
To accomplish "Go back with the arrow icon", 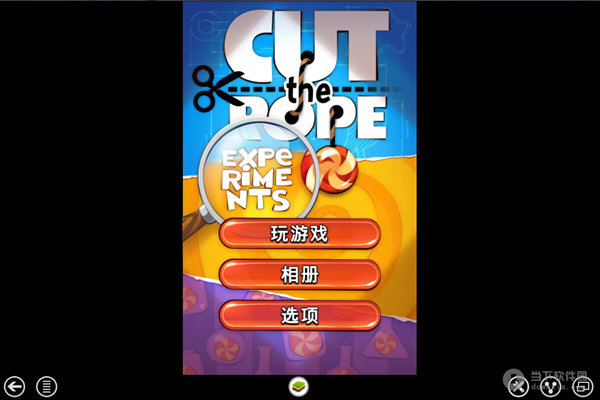I will [14, 385].
